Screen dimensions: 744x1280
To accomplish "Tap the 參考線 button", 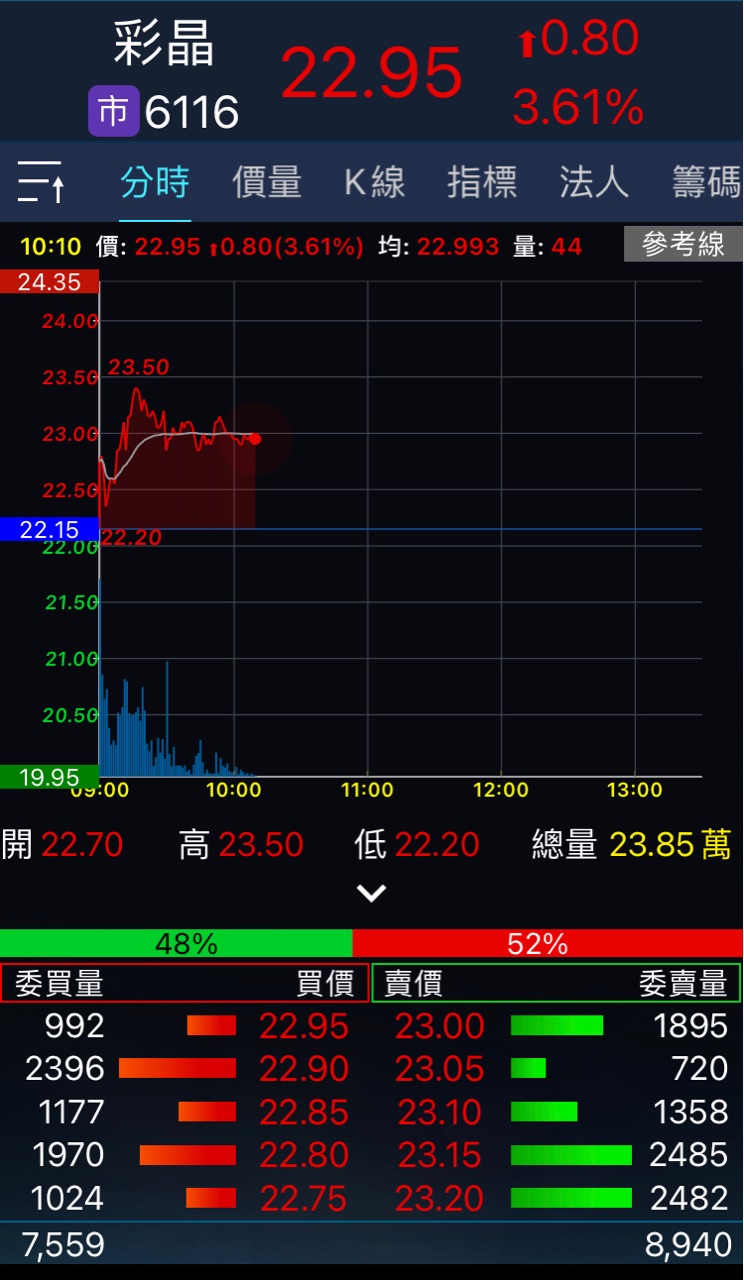I will point(683,245).
